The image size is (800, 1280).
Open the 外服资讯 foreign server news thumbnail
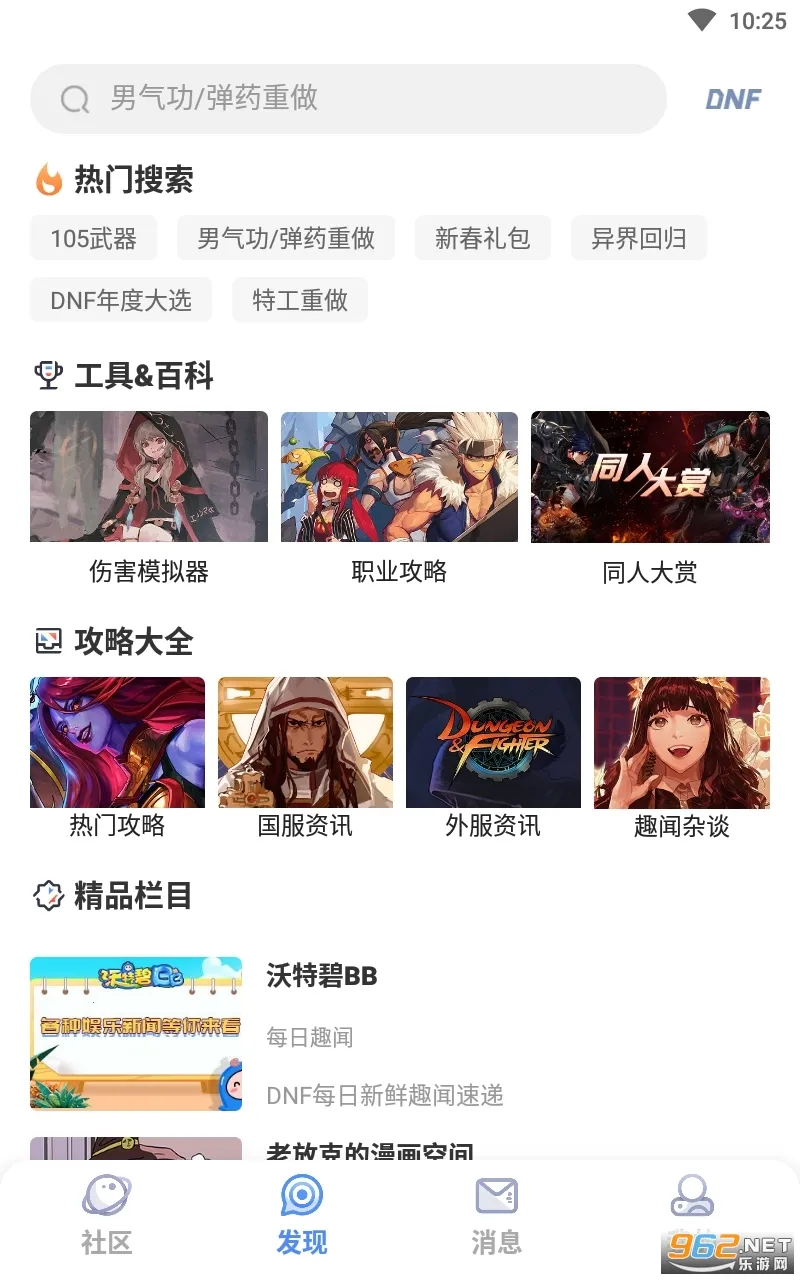click(x=493, y=742)
